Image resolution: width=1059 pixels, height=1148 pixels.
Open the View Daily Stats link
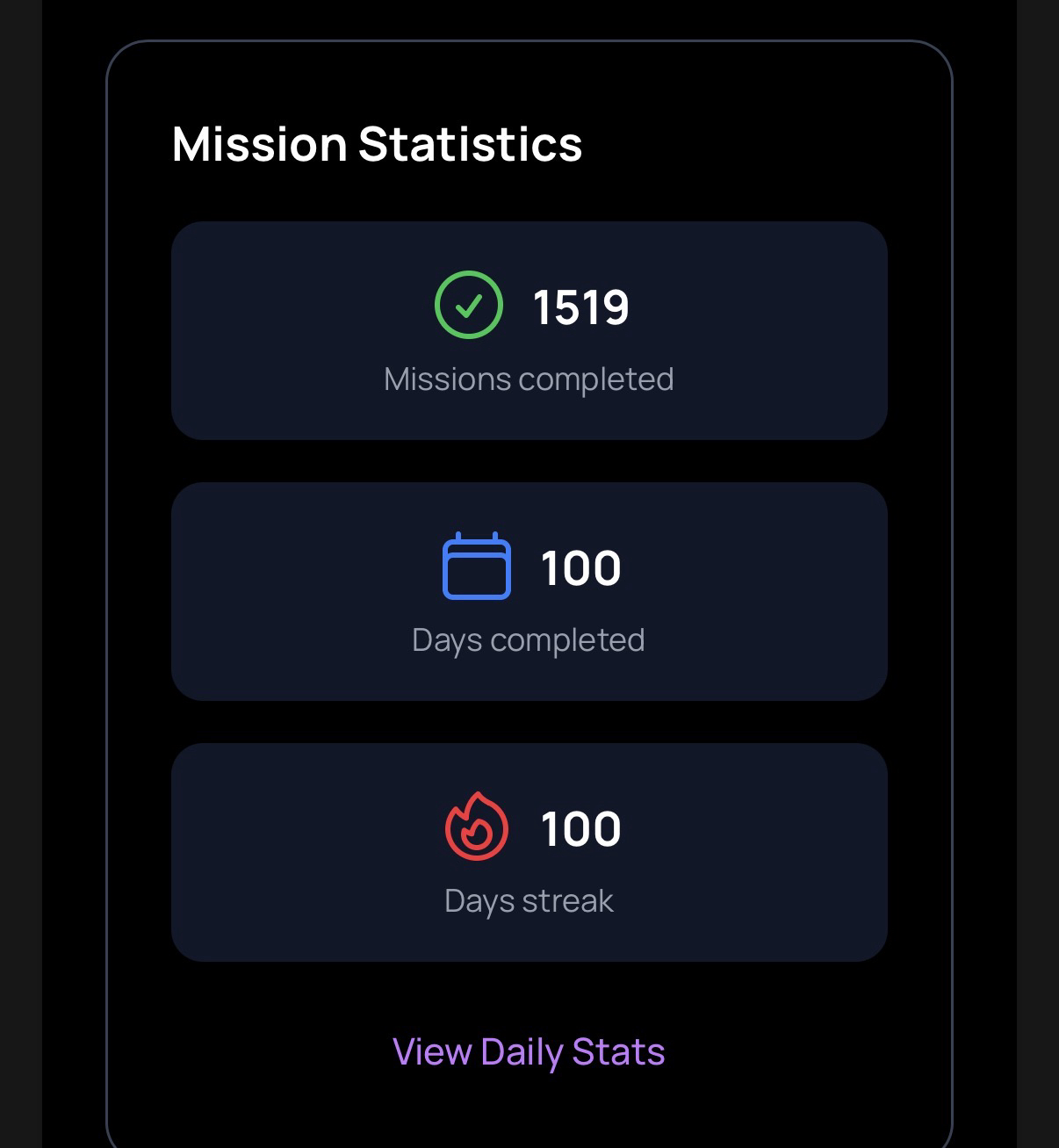point(529,1051)
